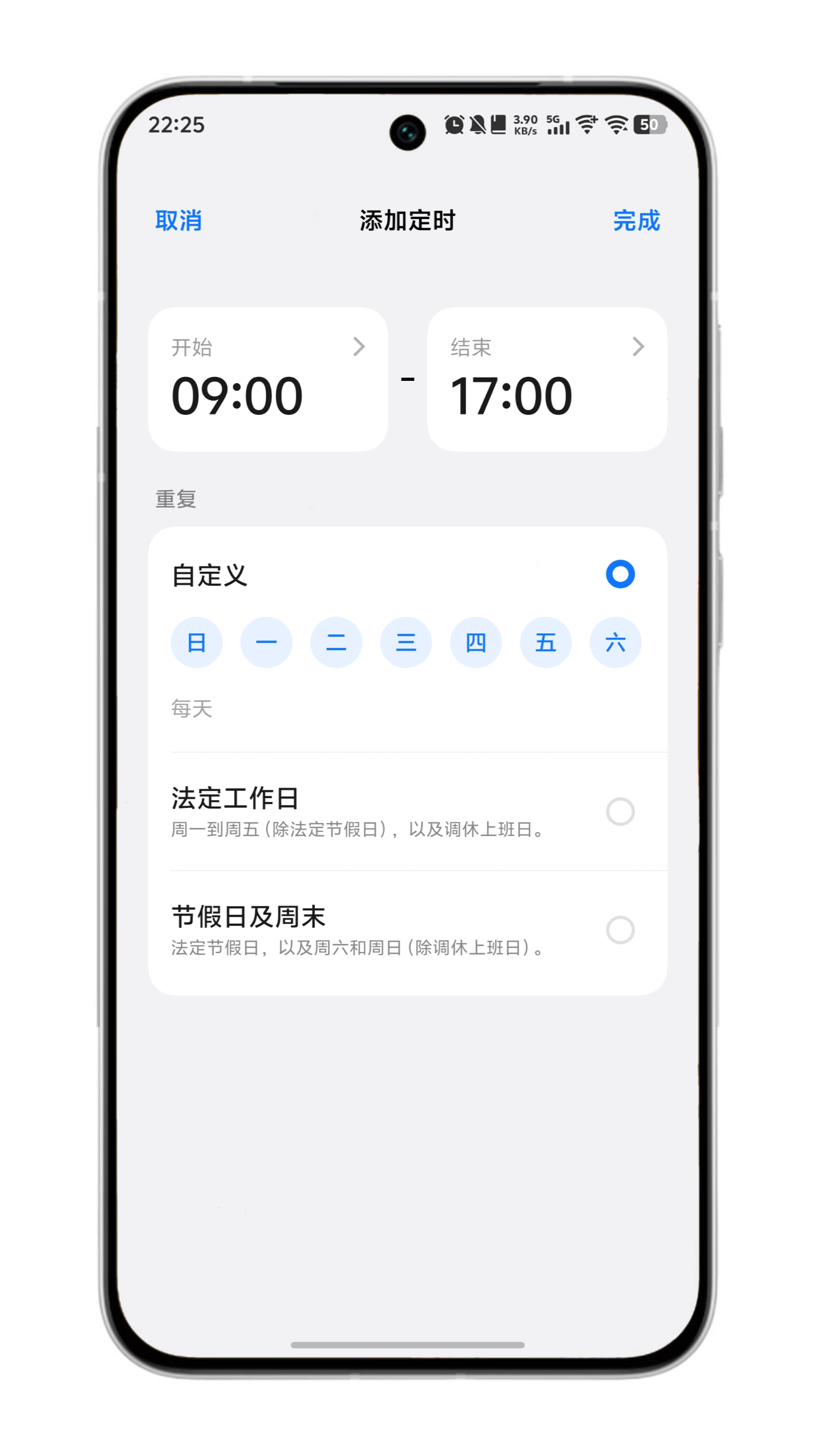This screenshot has height=1456, width=819.
Task: Confirm the schedule with 完成
Action: point(636,220)
